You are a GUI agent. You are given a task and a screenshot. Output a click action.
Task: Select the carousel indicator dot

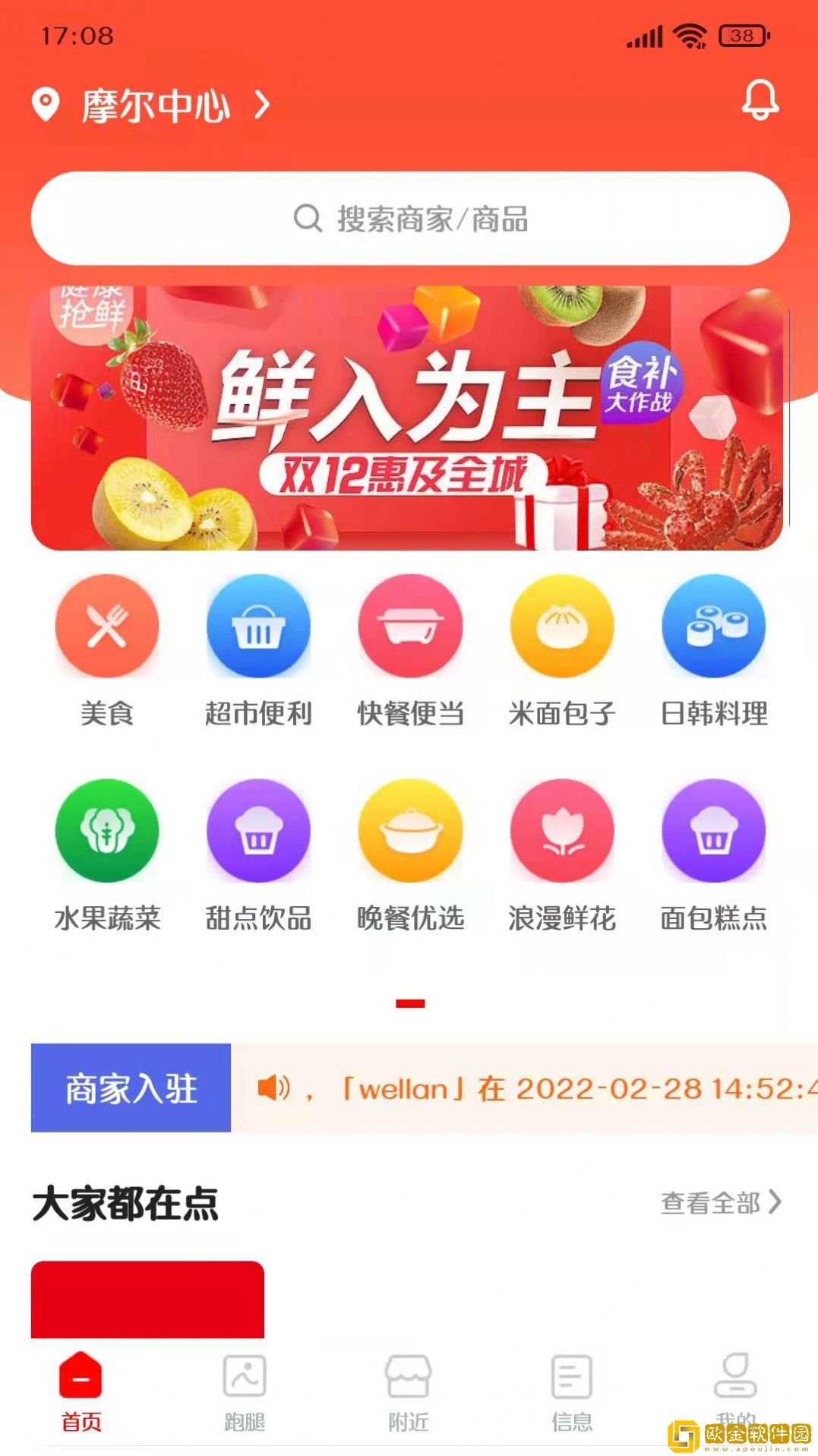click(409, 1004)
